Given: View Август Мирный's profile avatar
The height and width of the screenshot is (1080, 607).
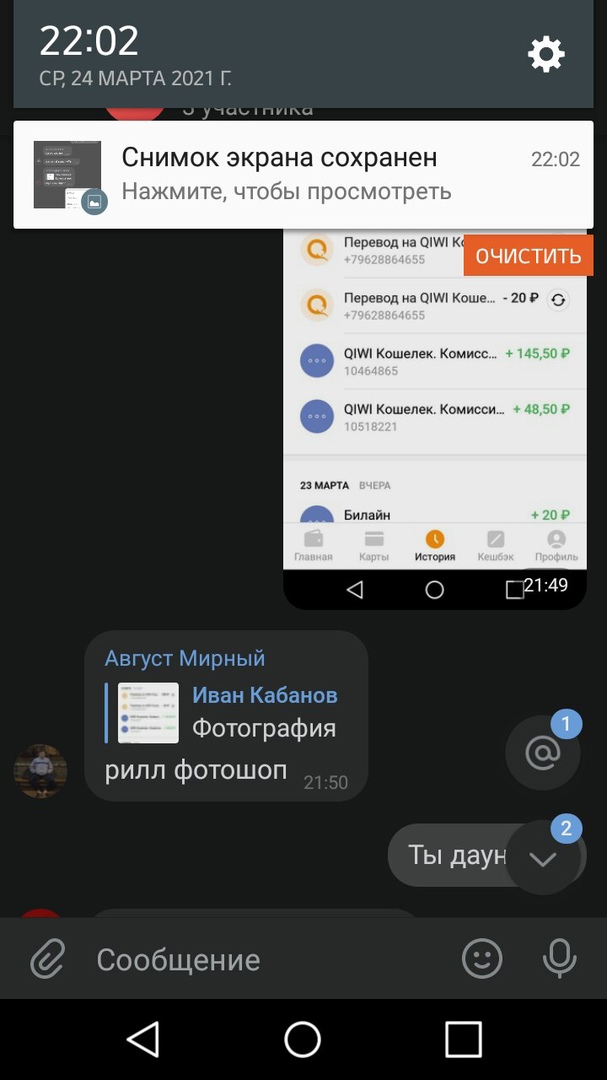Looking at the screenshot, I should tap(40, 771).
